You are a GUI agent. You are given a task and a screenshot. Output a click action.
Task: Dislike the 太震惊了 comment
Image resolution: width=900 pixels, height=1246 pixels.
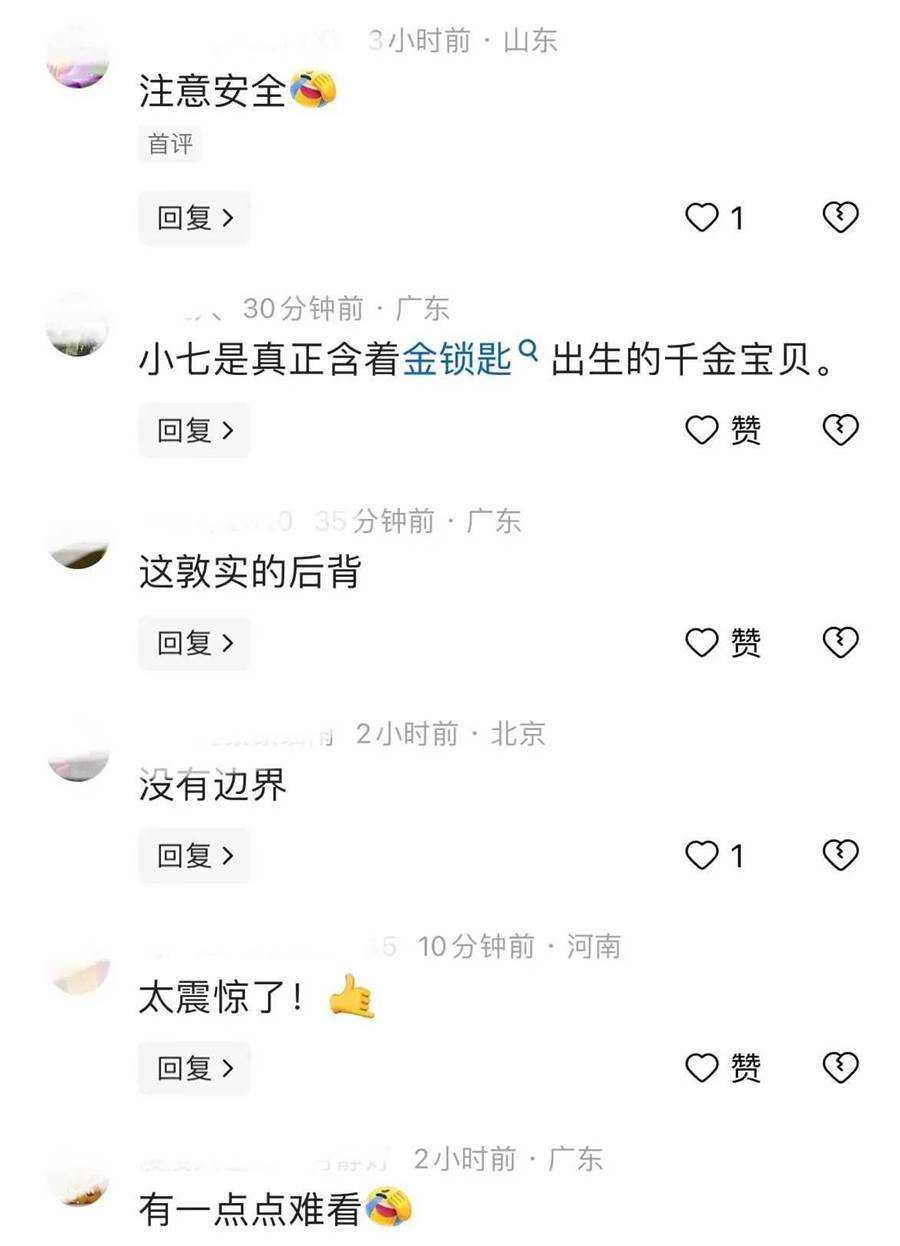tap(840, 1068)
